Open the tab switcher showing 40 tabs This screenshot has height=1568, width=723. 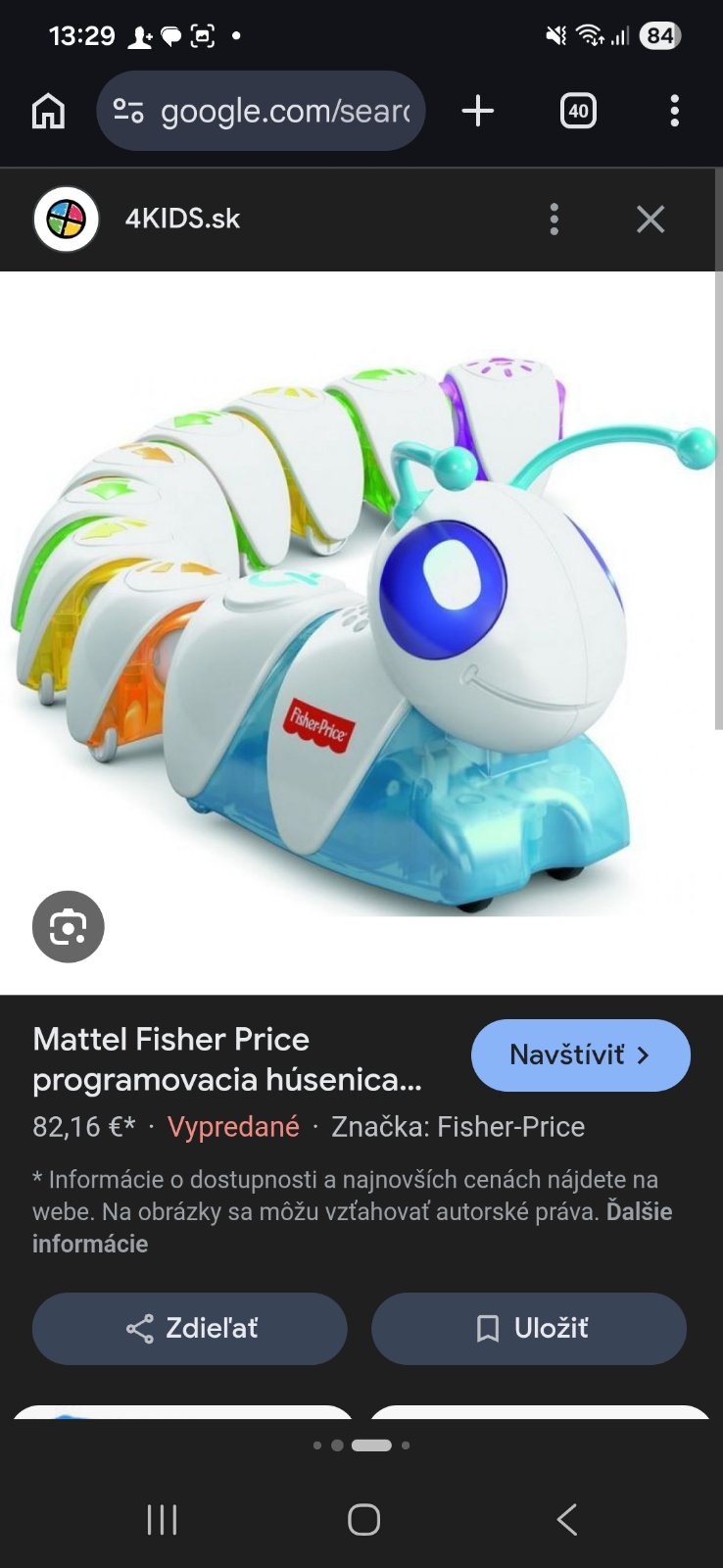(x=578, y=111)
